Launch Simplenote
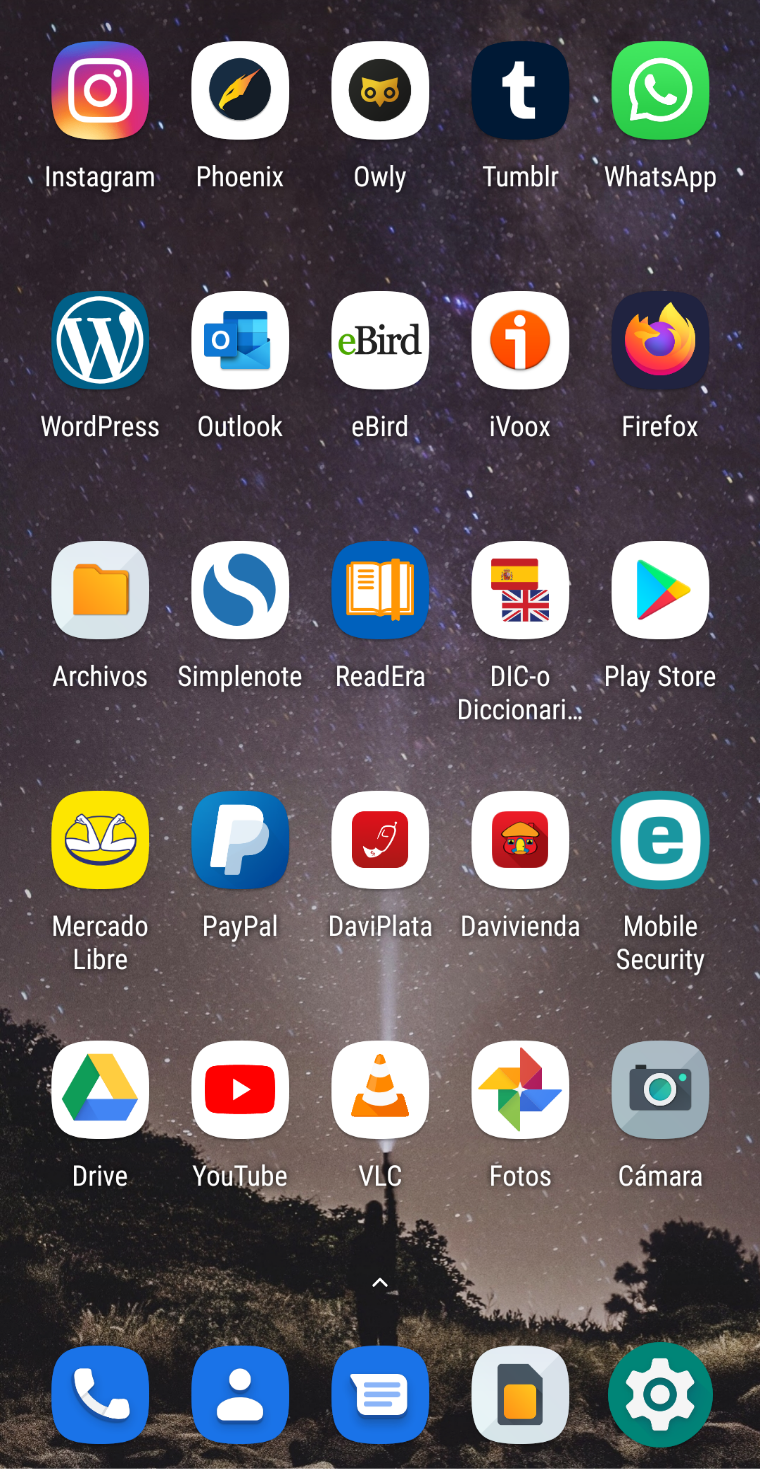Screen dimensions: 760x1469 240,591
